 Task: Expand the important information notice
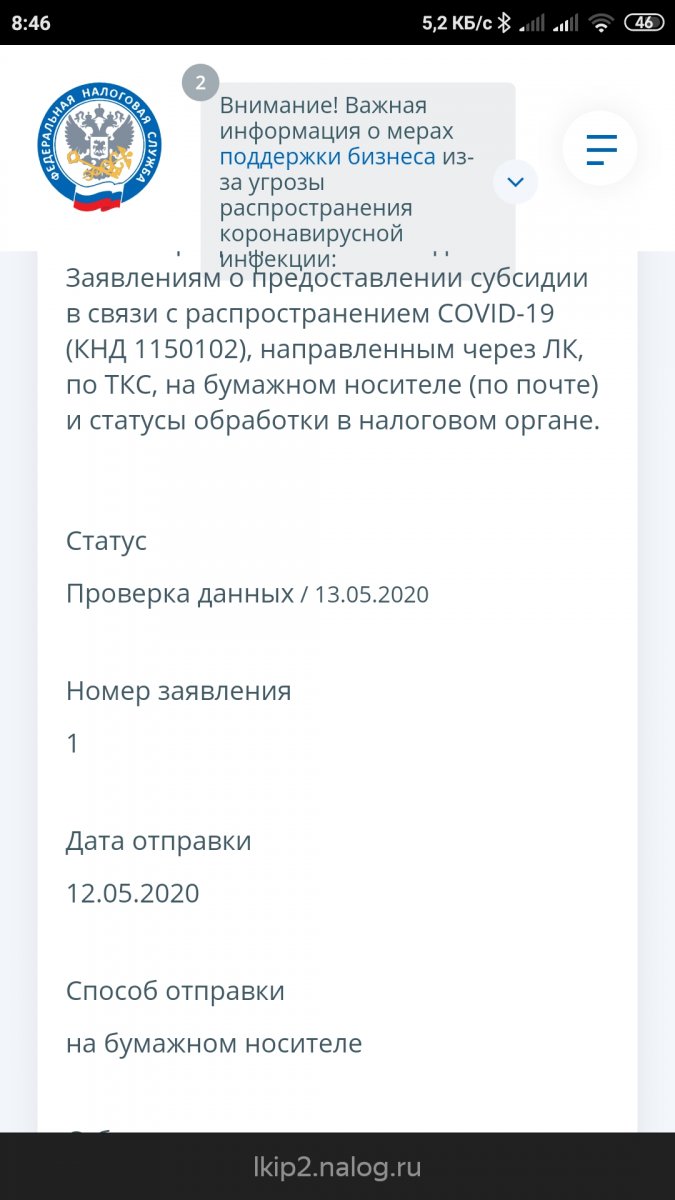[x=516, y=182]
